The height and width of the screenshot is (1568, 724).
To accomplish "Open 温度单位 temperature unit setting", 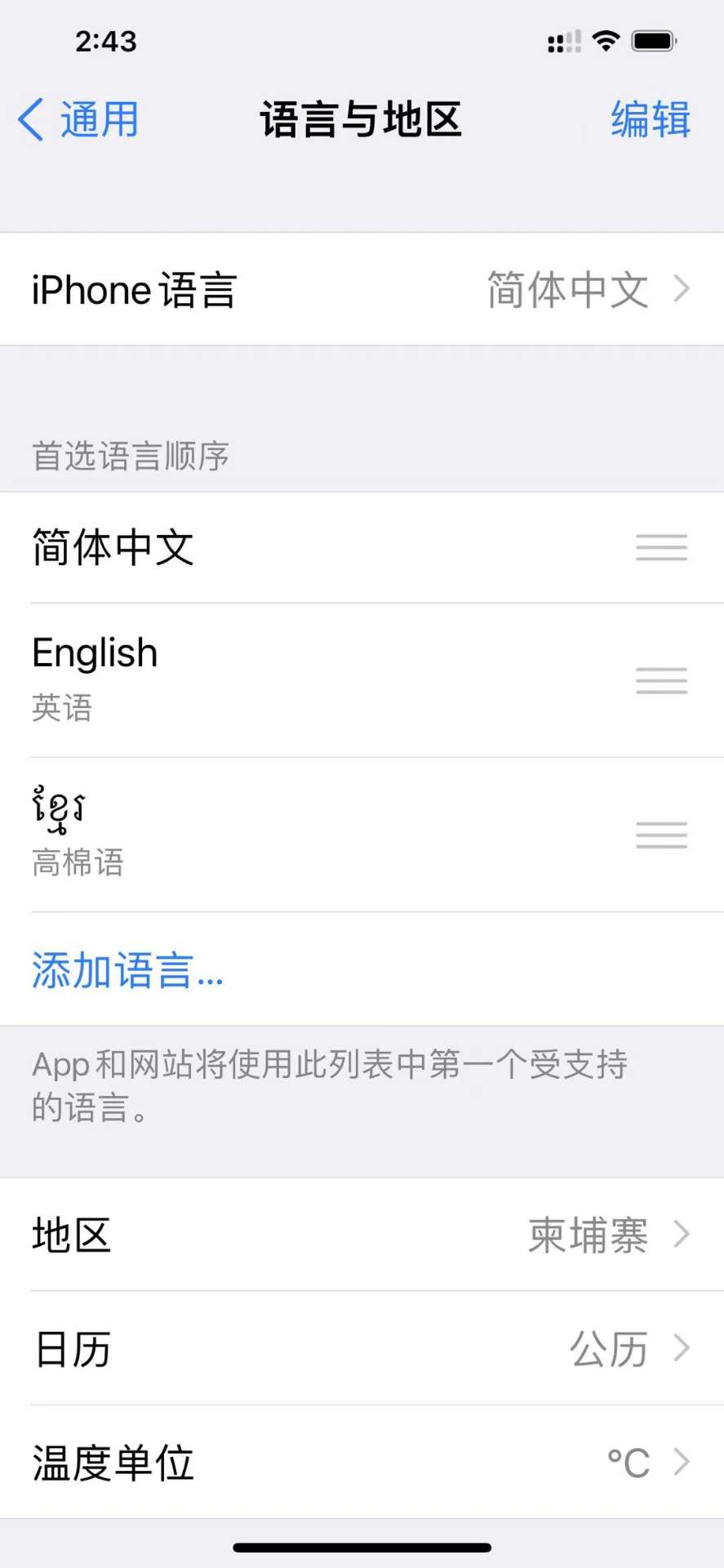I will coord(362,1462).
